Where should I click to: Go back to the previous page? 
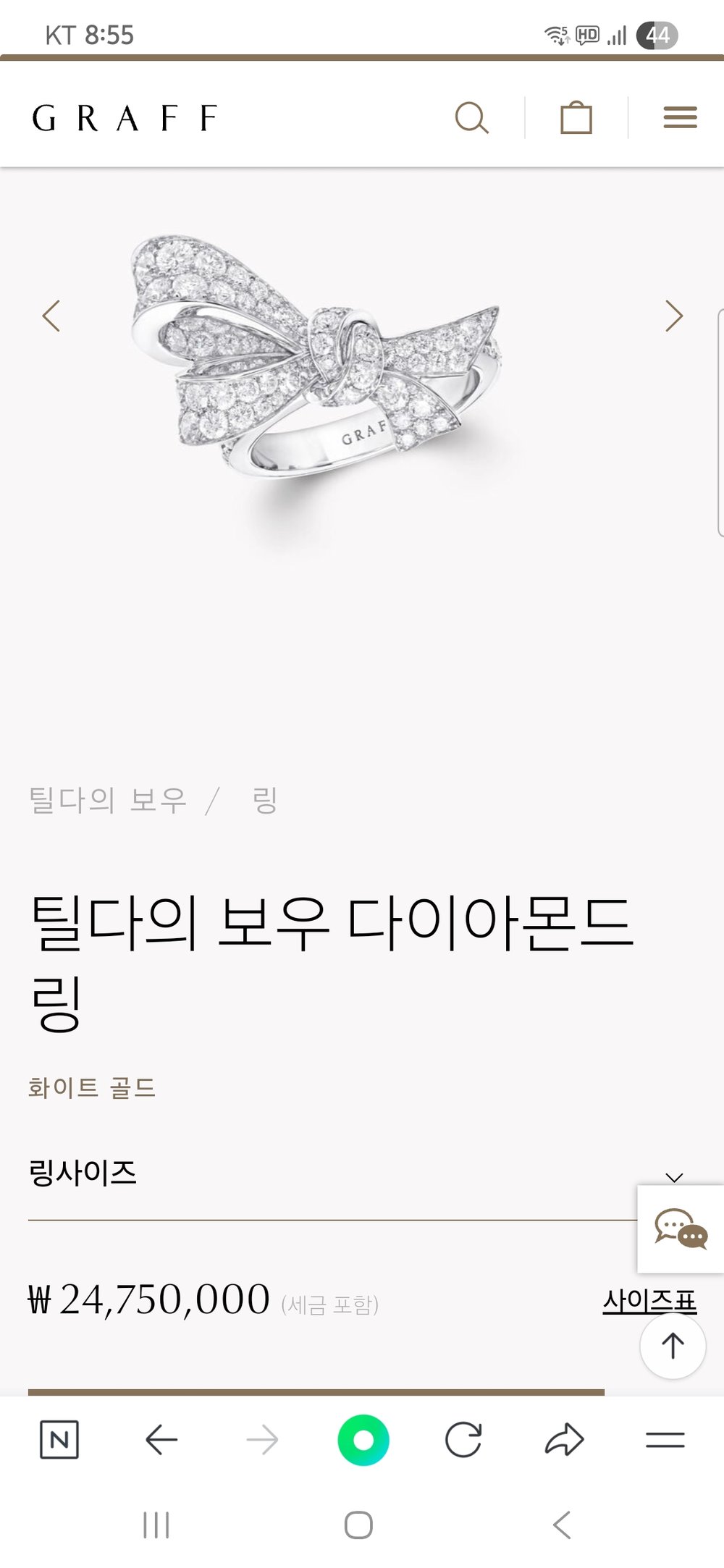[x=161, y=1440]
